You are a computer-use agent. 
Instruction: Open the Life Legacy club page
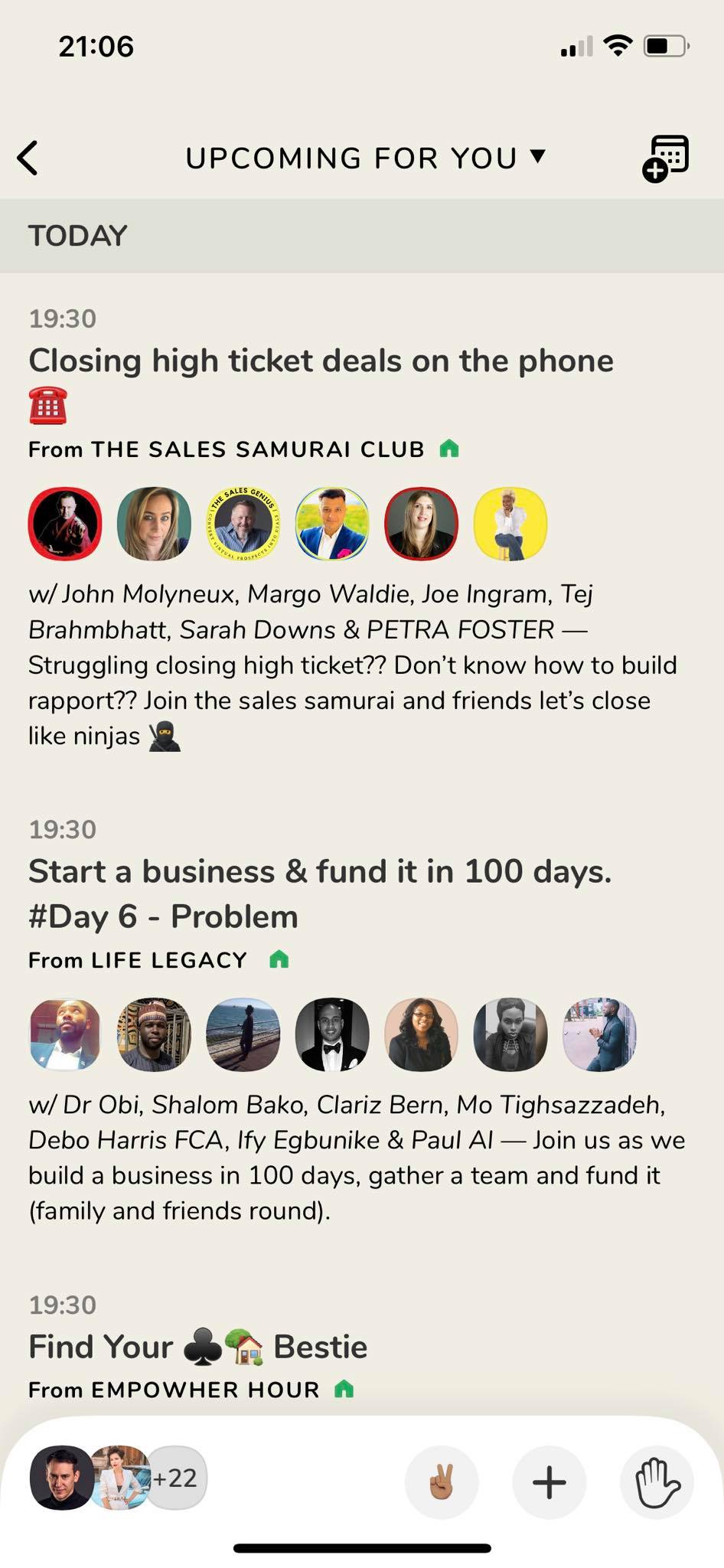pos(168,960)
